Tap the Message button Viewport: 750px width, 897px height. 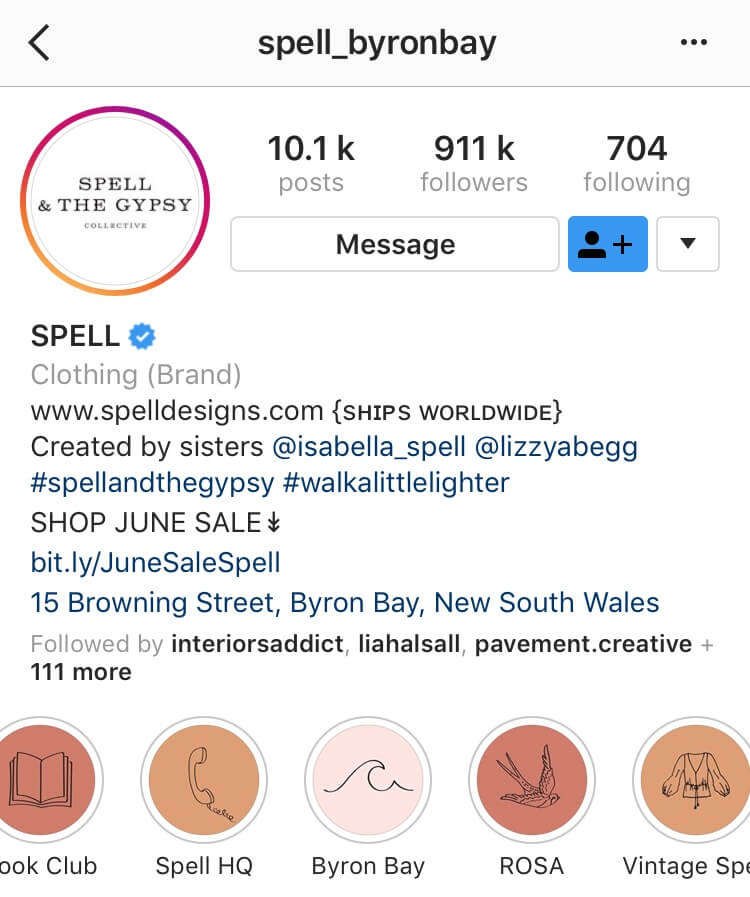click(394, 243)
